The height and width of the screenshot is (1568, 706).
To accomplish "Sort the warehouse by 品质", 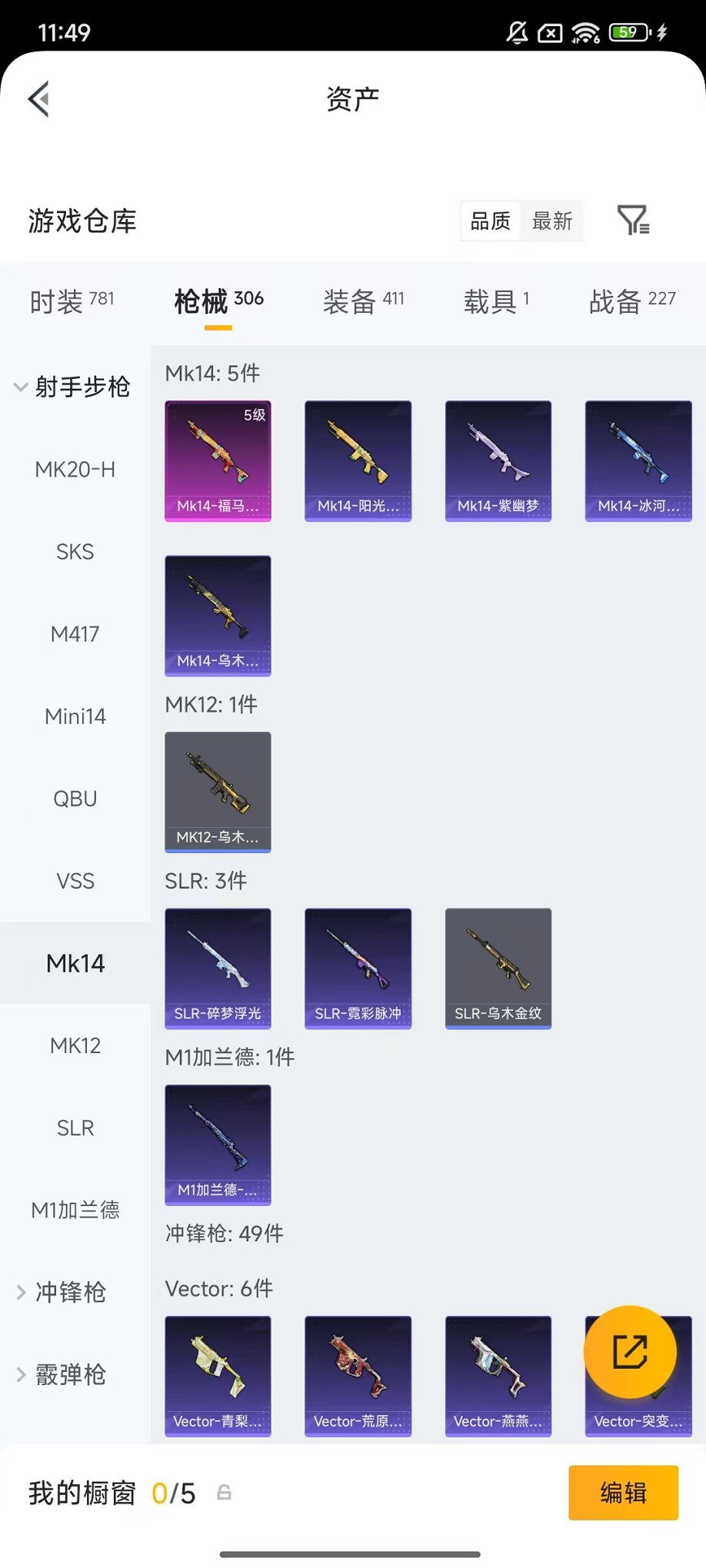I will 490,221.
